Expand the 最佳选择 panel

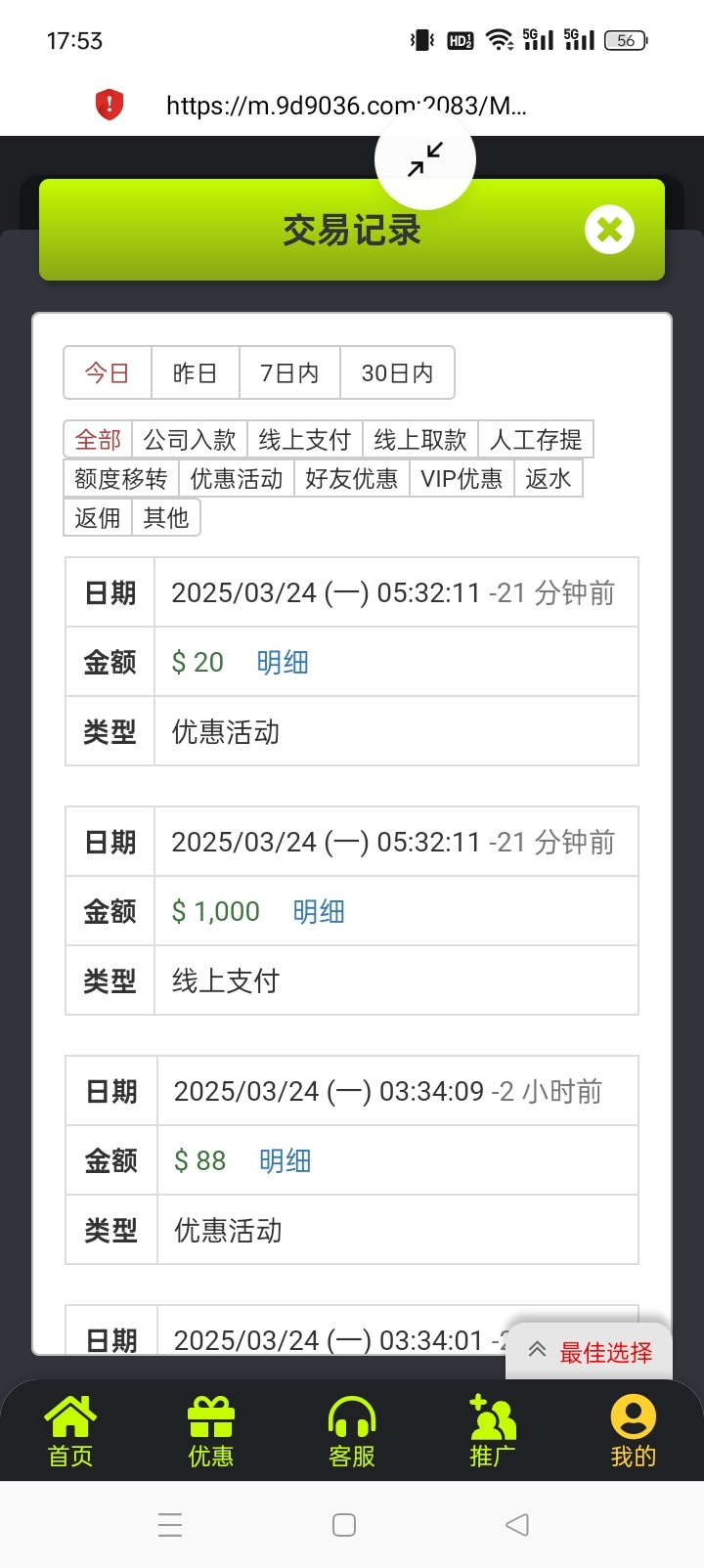coord(590,1352)
